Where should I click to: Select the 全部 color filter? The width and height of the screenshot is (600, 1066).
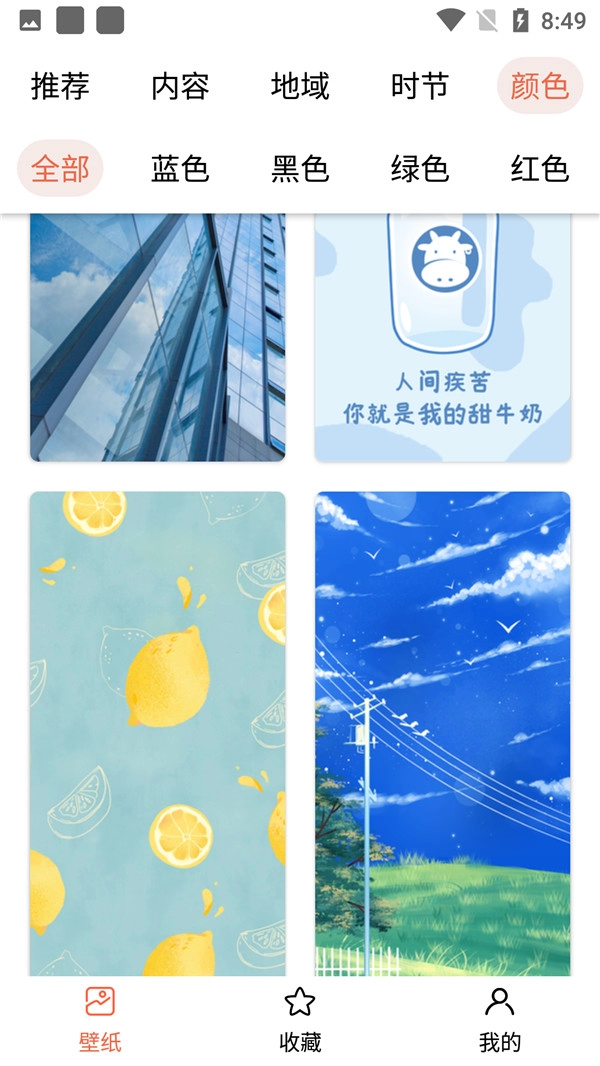tap(60, 168)
